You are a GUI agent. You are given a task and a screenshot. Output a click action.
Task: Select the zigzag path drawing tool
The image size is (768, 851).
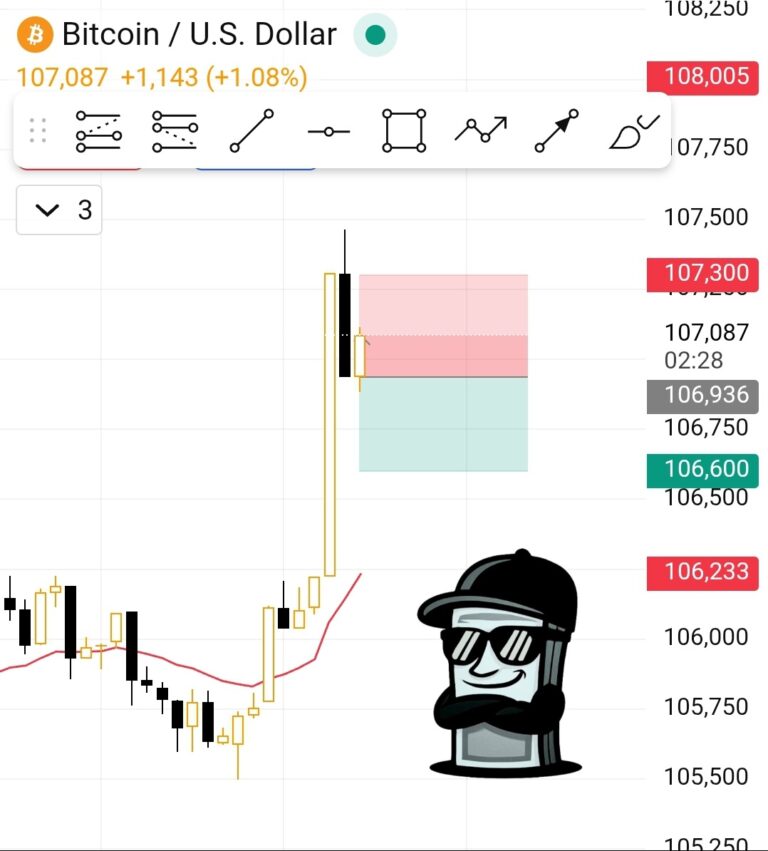pyautogui.click(x=480, y=129)
